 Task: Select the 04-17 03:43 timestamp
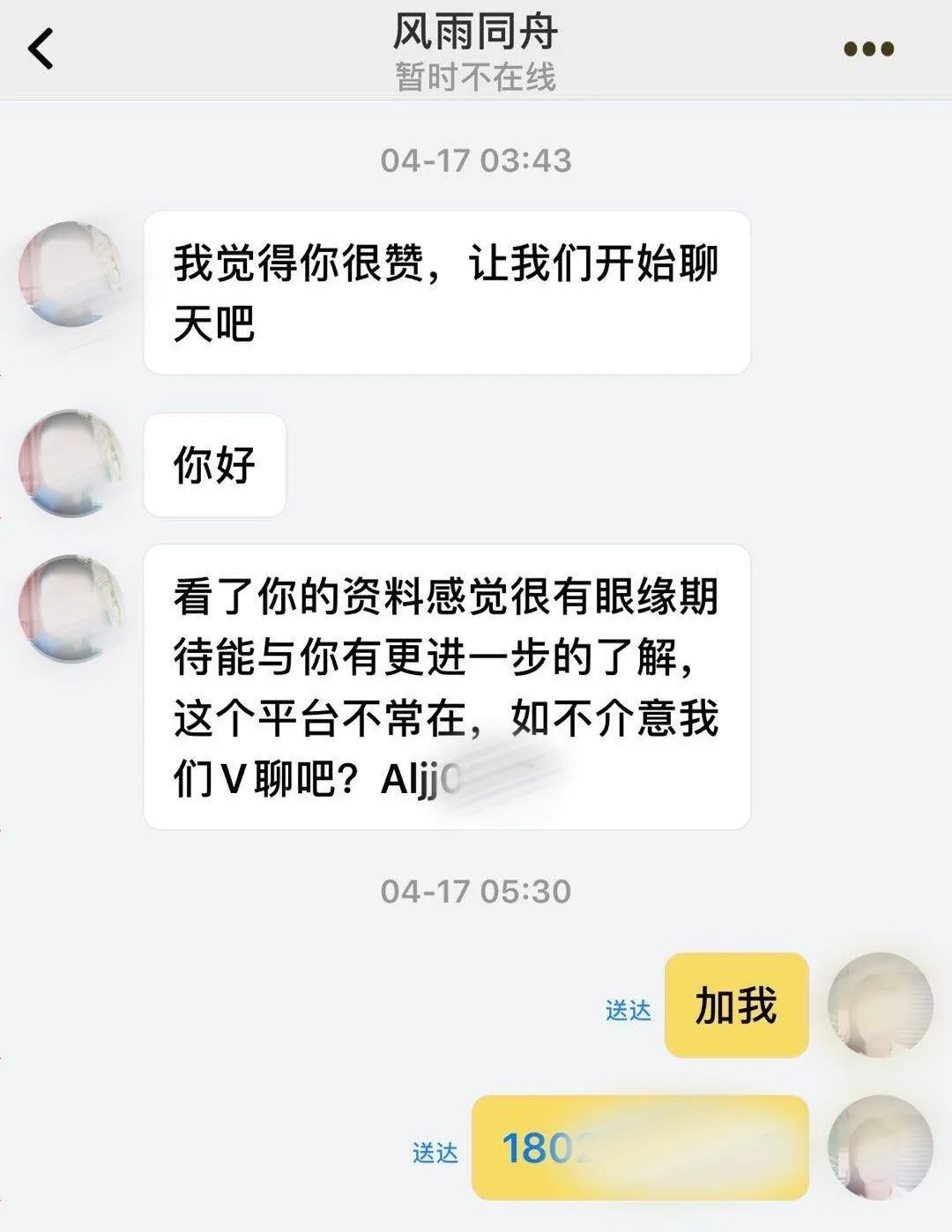coord(476,161)
